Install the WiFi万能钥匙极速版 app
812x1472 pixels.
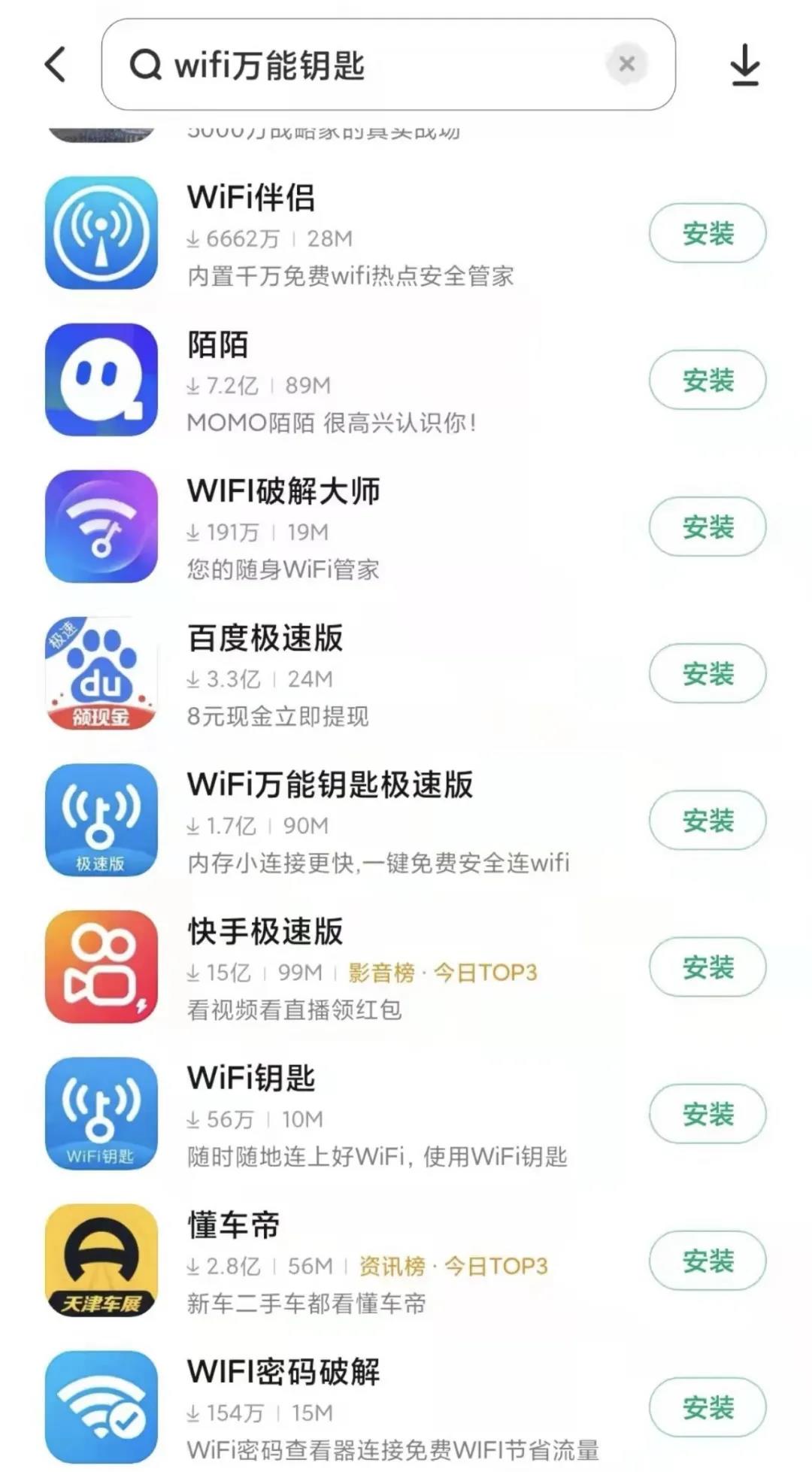(706, 820)
